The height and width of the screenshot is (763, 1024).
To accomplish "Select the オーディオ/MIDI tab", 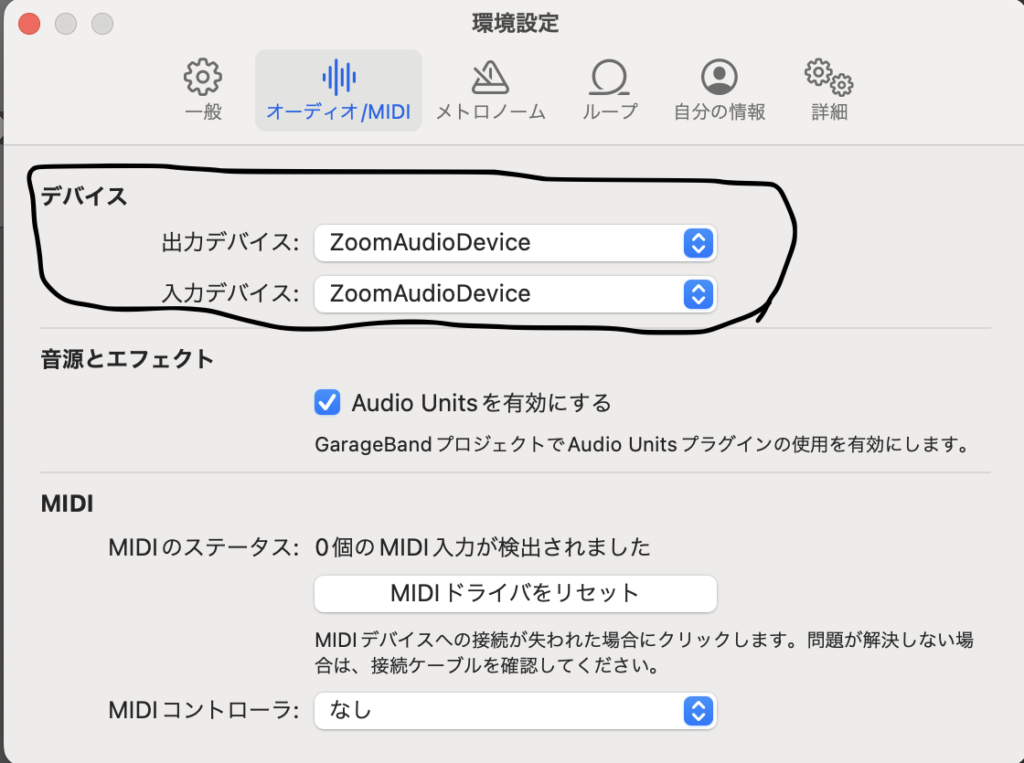I will [x=338, y=90].
